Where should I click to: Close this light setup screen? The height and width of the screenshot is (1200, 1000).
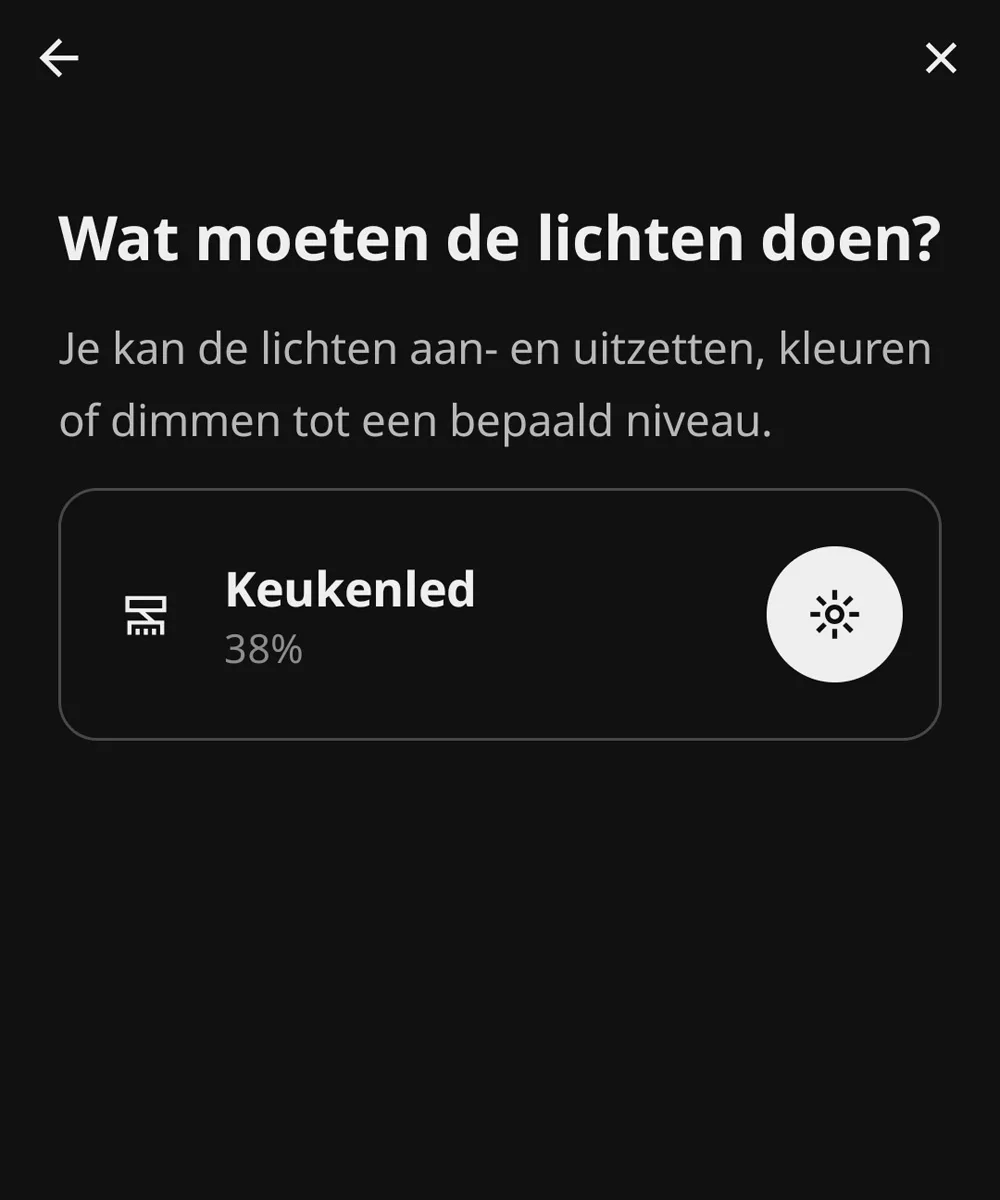pos(940,58)
